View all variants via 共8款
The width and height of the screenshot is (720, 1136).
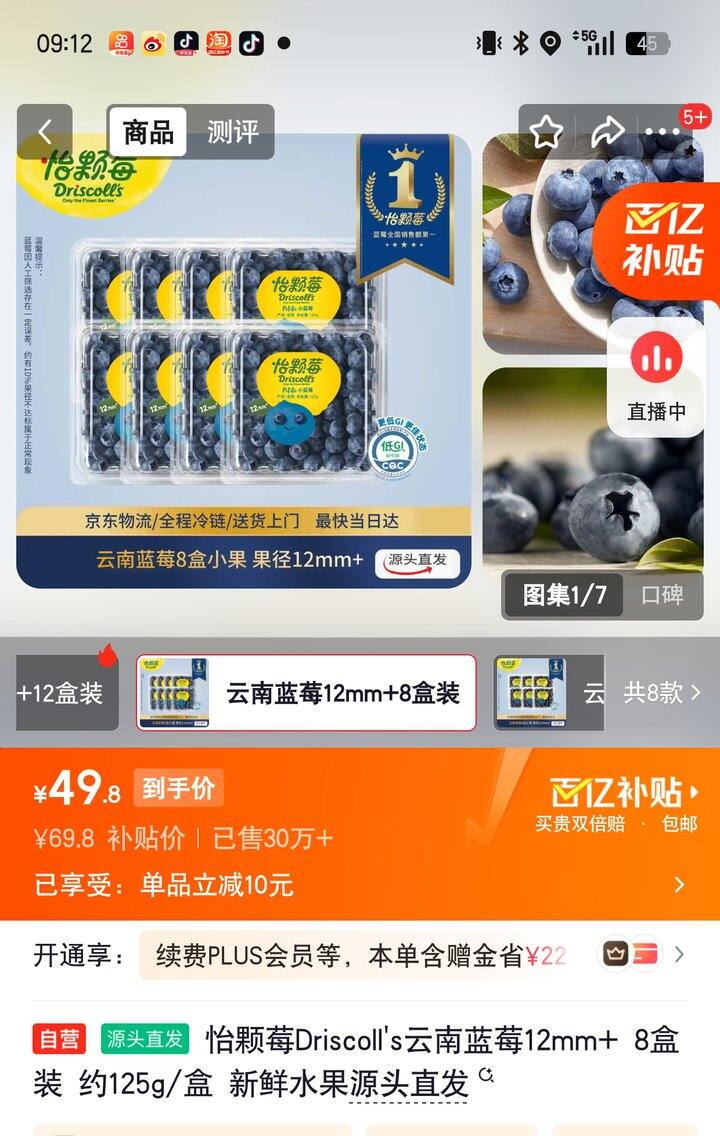tap(661, 693)
